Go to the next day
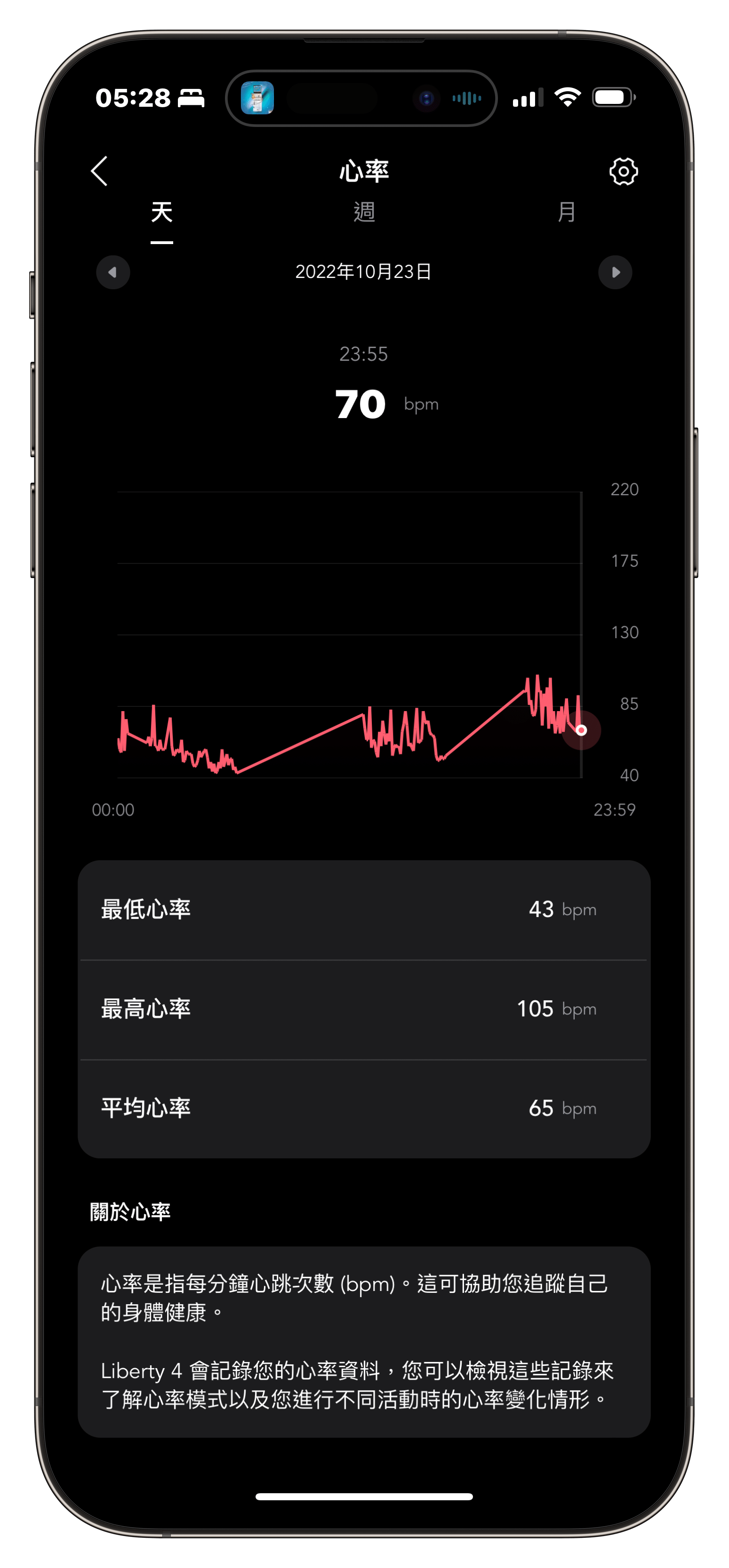729x1568 pixels. click(615, 272)
